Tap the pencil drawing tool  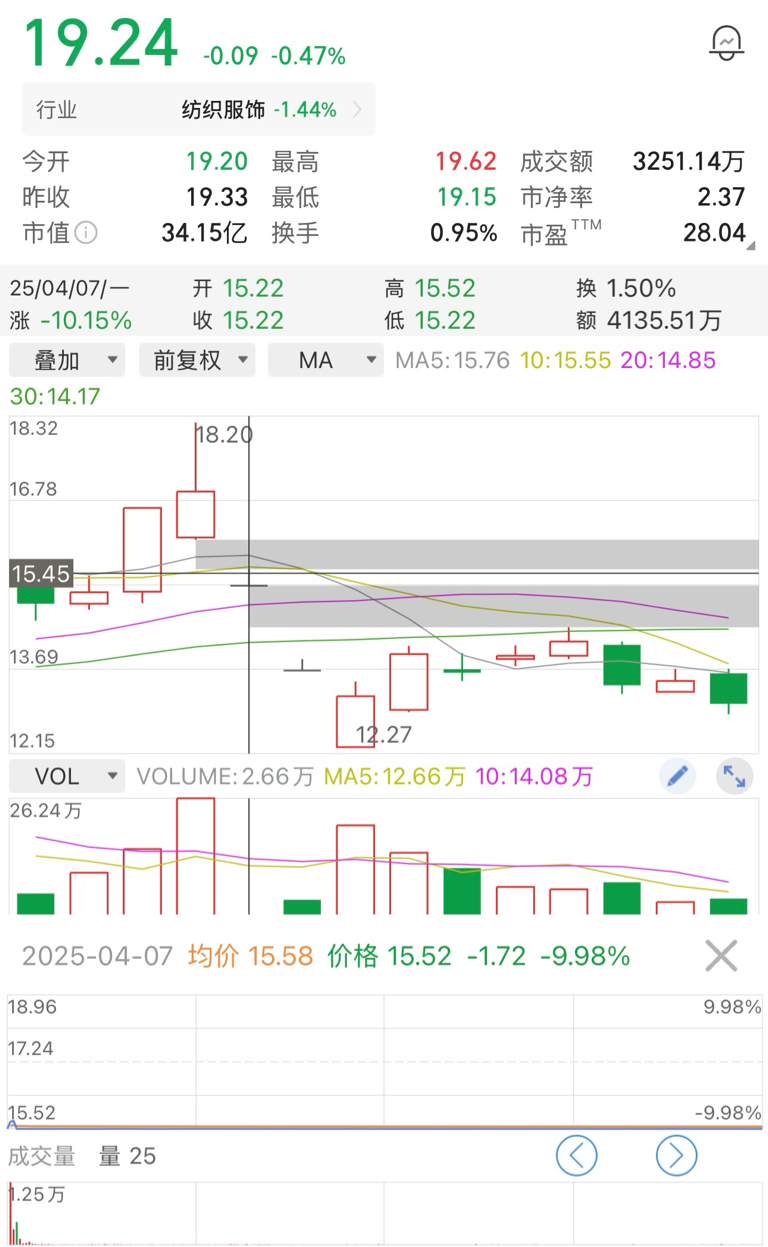point(677,776)
